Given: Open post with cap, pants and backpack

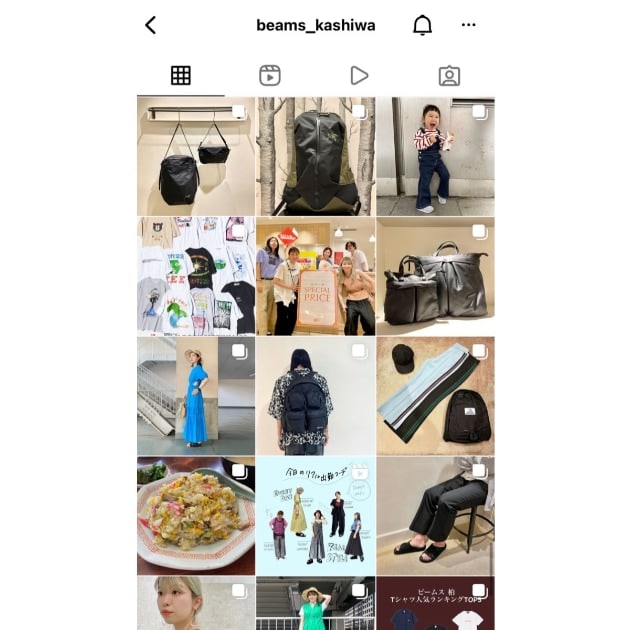Looking at the screenshot, I should point(435,396).
